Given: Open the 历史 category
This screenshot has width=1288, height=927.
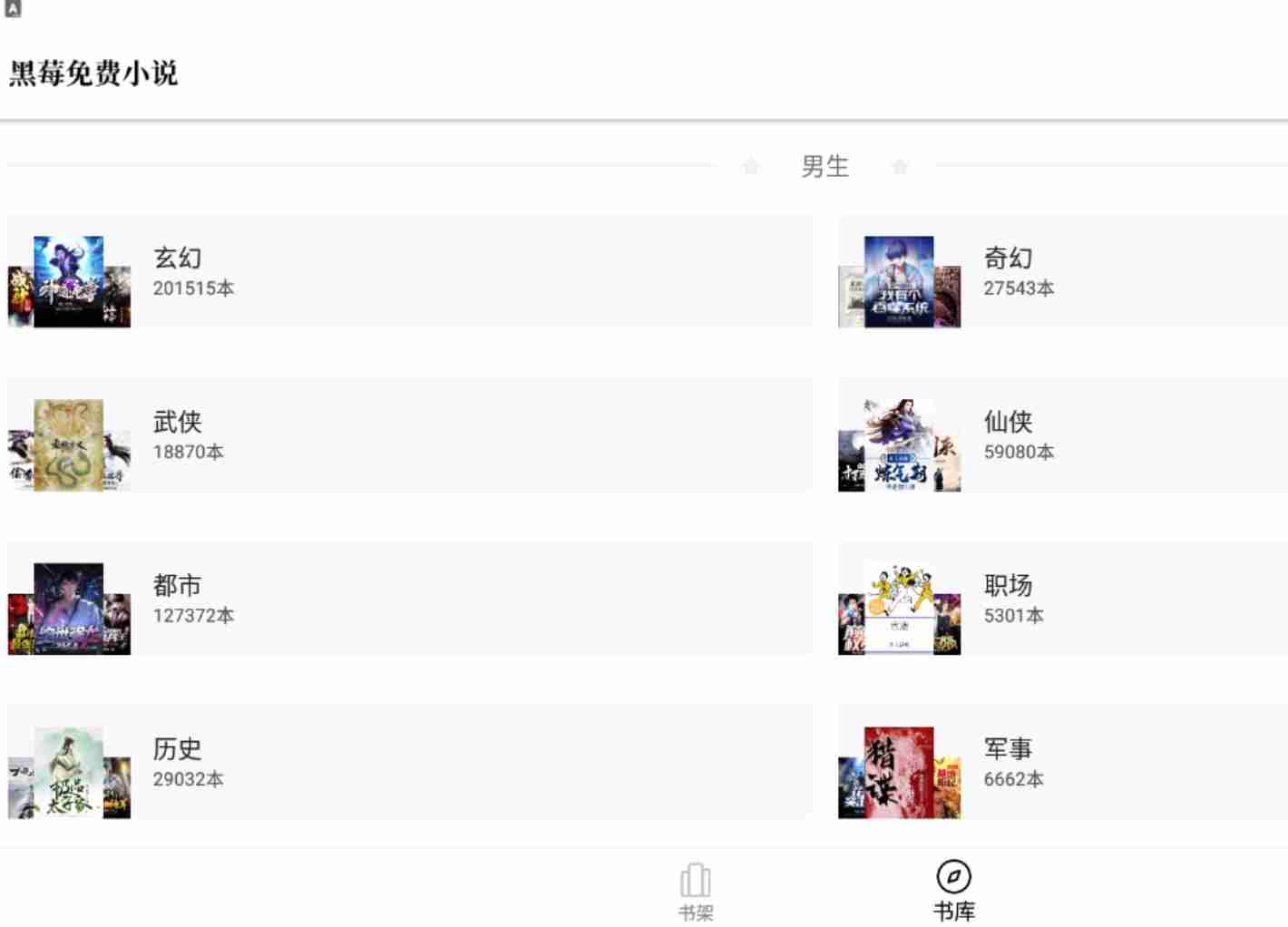Looking at the screenshot, I should [408, 763].
